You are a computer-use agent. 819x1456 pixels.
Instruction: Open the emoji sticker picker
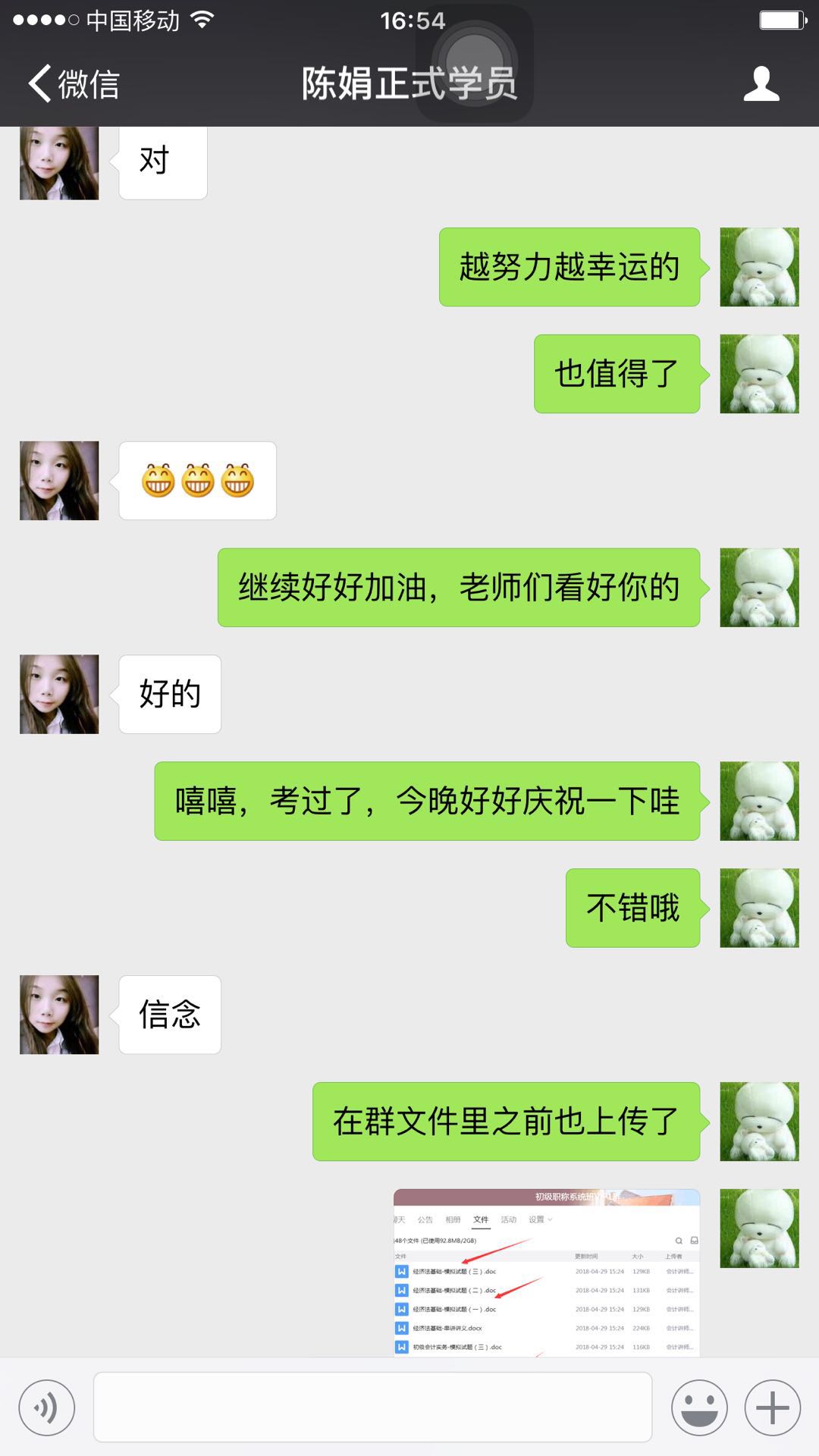pos(698,1408)
